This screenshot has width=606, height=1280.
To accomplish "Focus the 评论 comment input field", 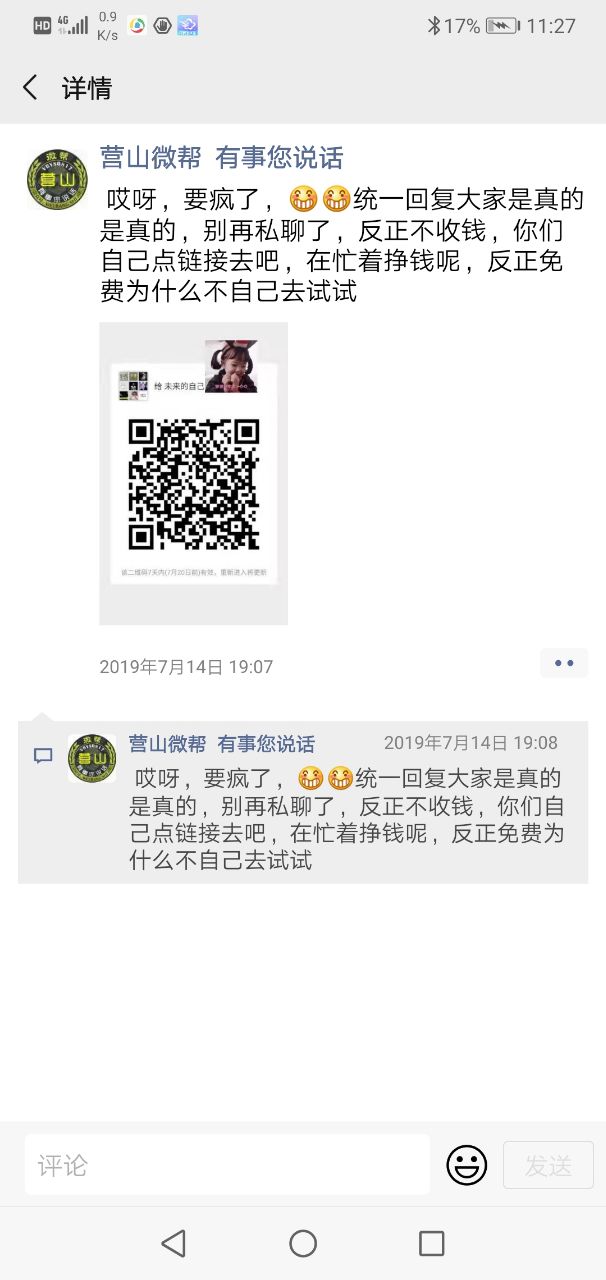I will [227, 1164].
